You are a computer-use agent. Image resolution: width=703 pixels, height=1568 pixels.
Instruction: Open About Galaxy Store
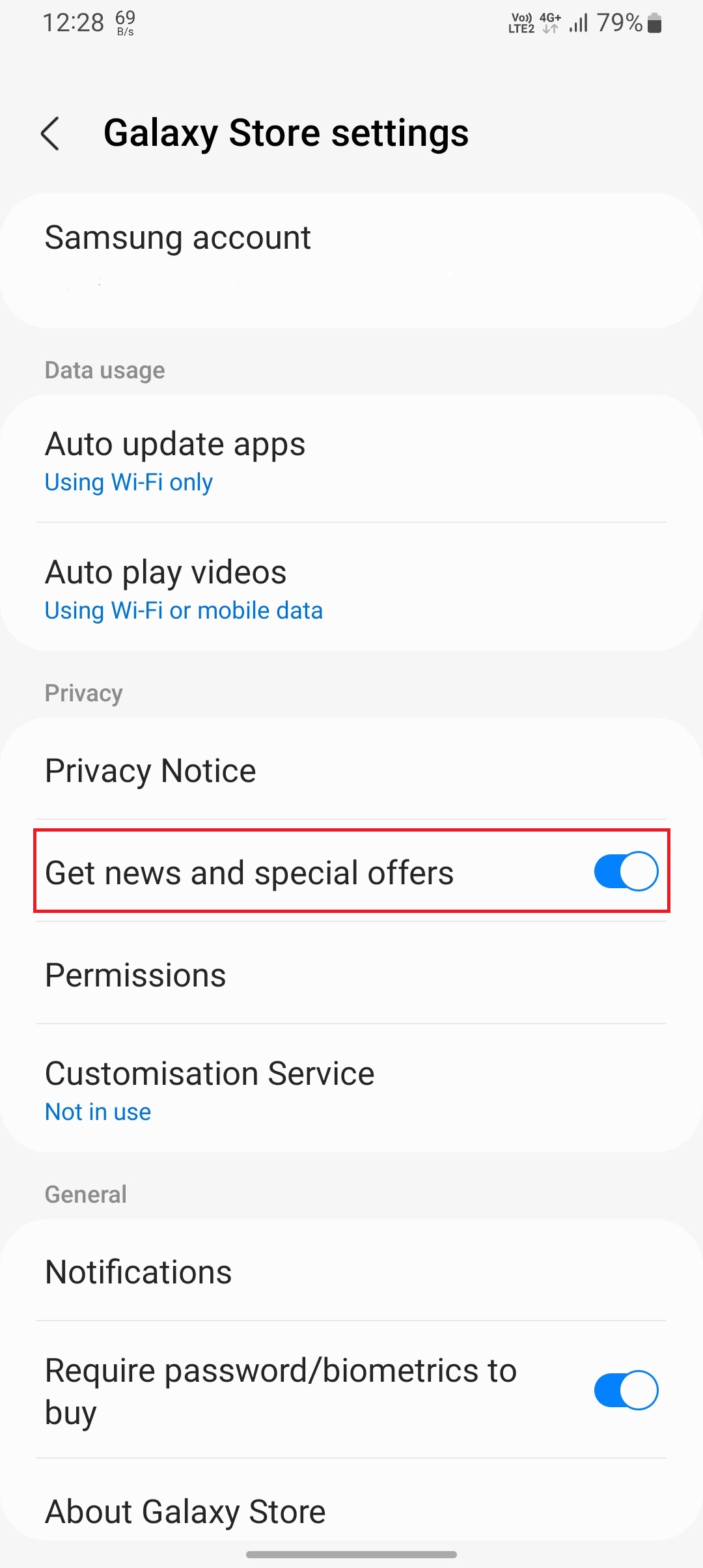[351, 1511]
